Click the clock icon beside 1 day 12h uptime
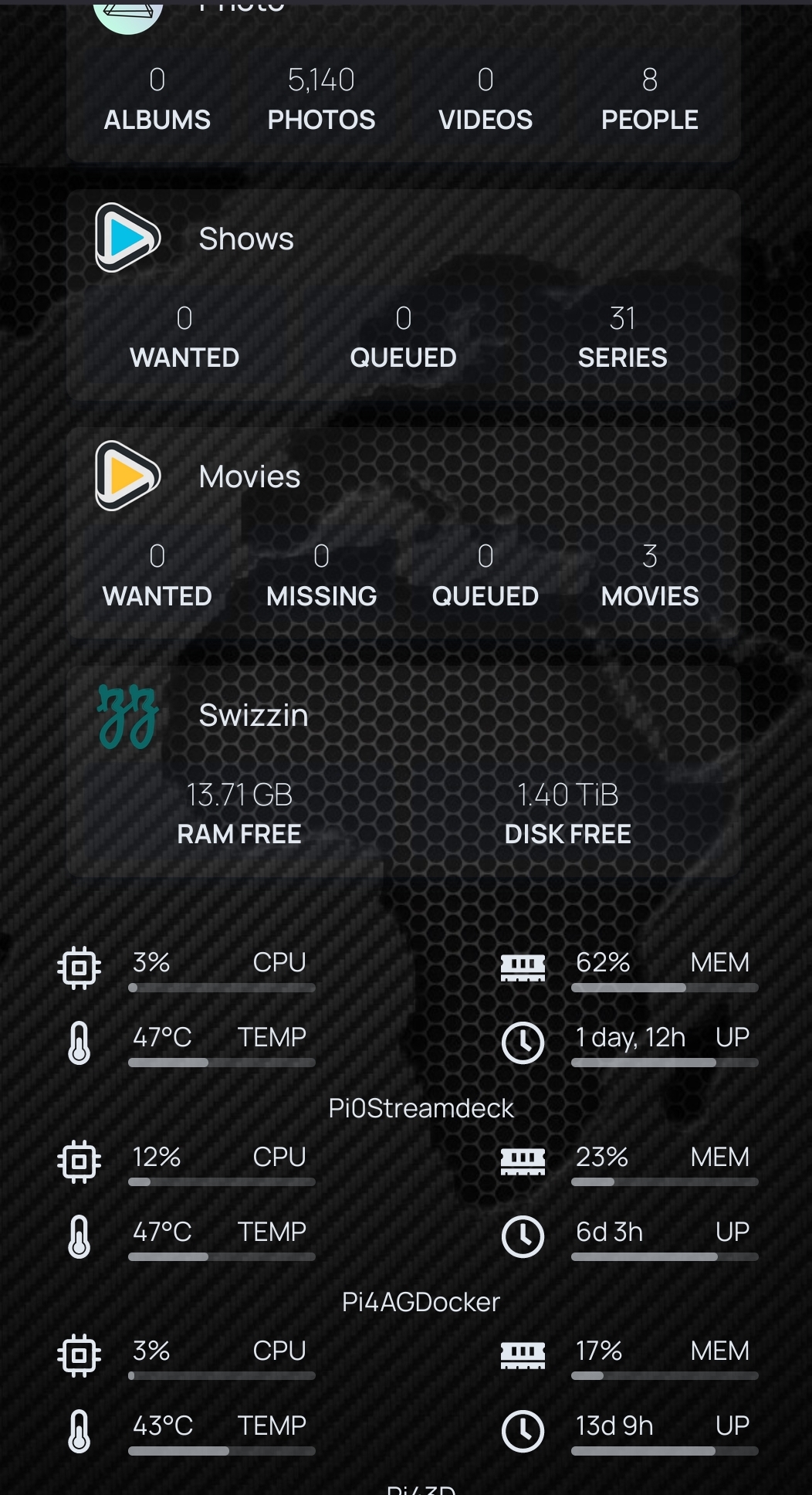This screenshot has width=812, height=1495. [x=523, y=1041]
